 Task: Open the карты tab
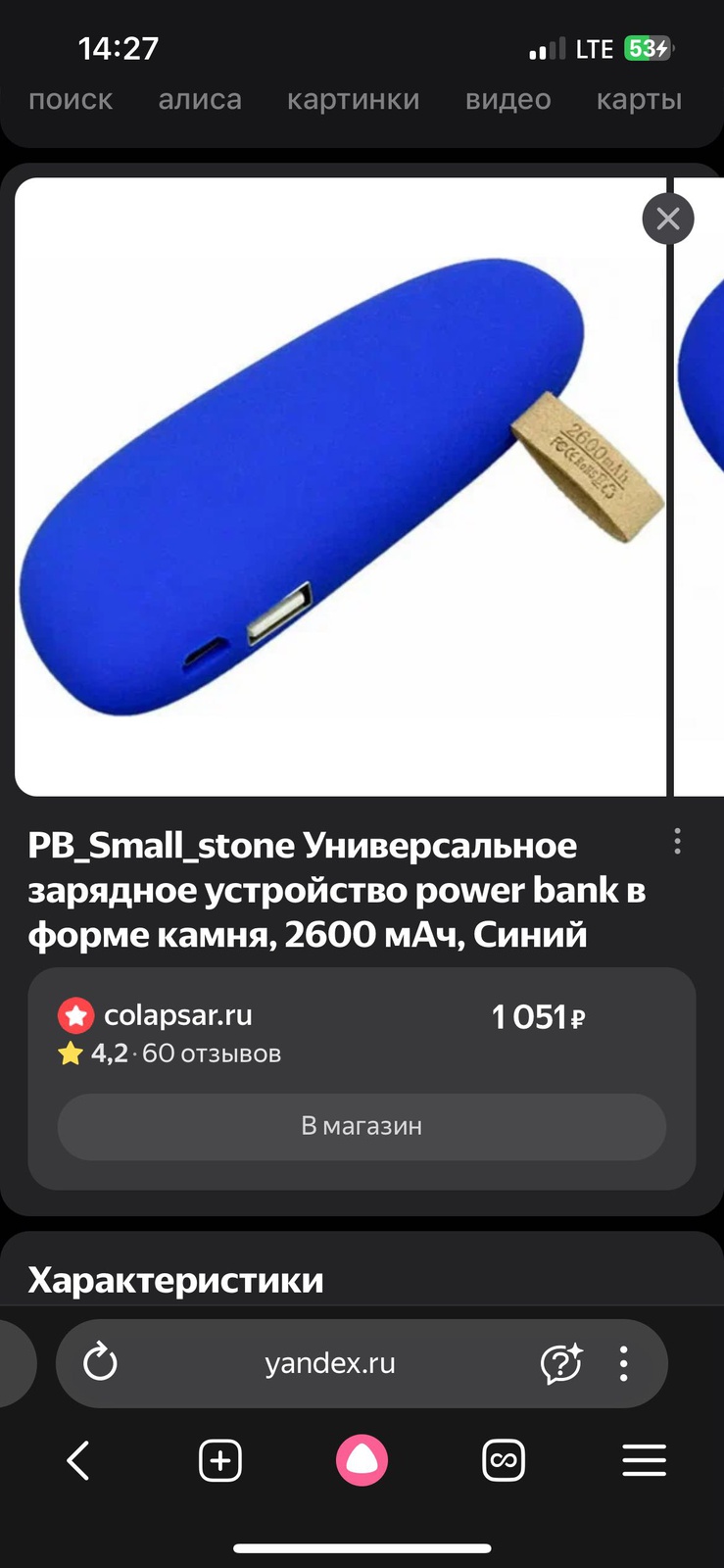(639, 100)
